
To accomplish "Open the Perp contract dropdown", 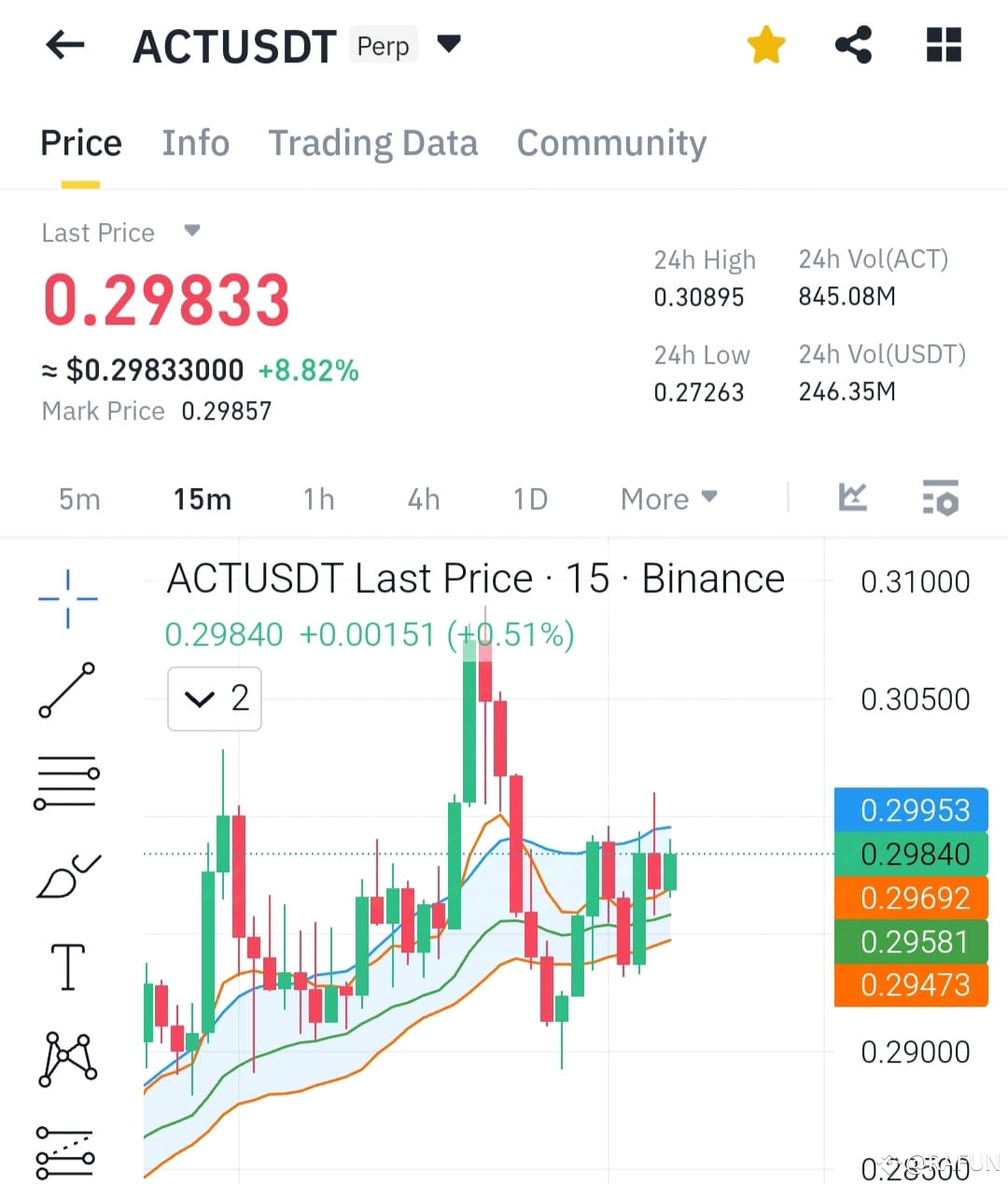I will click(449, 44).
